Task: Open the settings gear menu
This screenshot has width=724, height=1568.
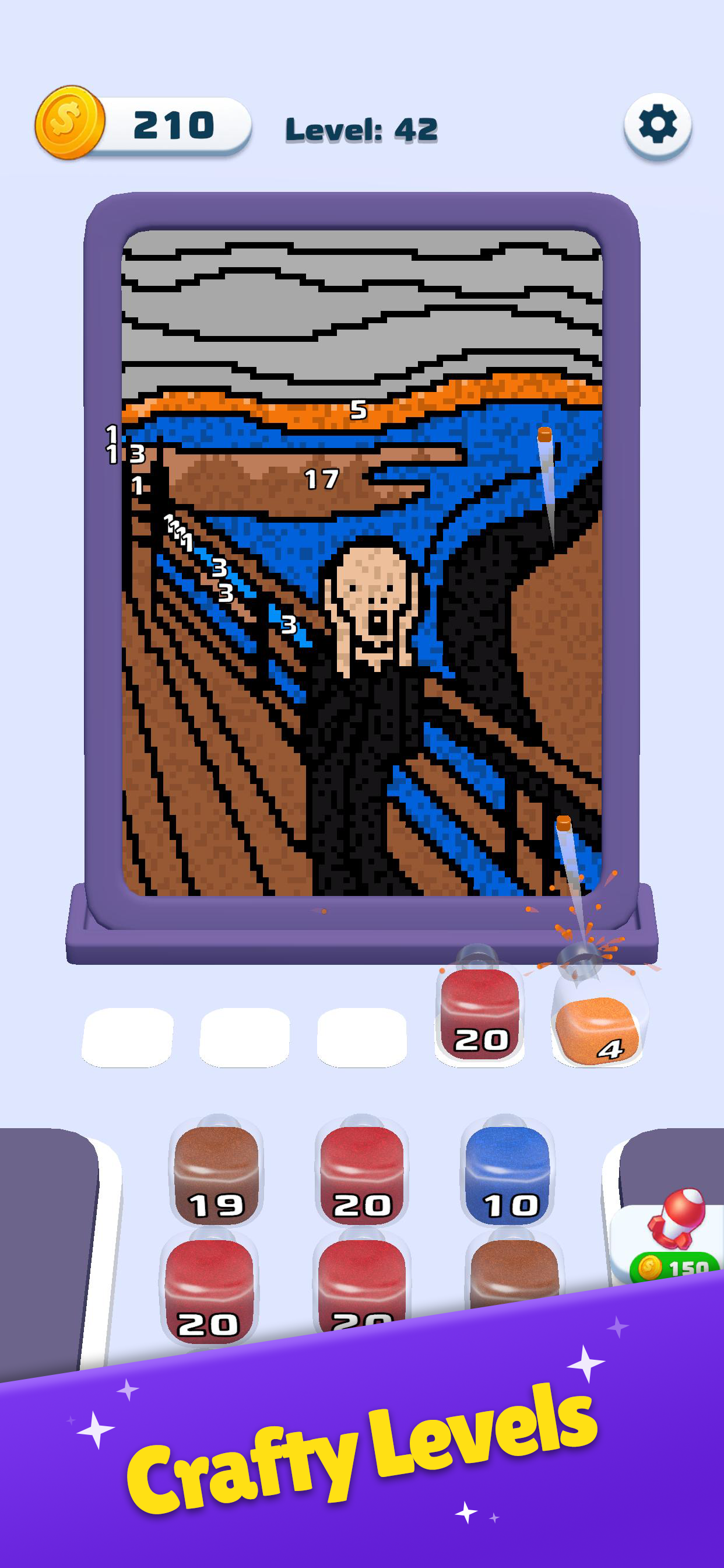Action: (x=659, y=126)
